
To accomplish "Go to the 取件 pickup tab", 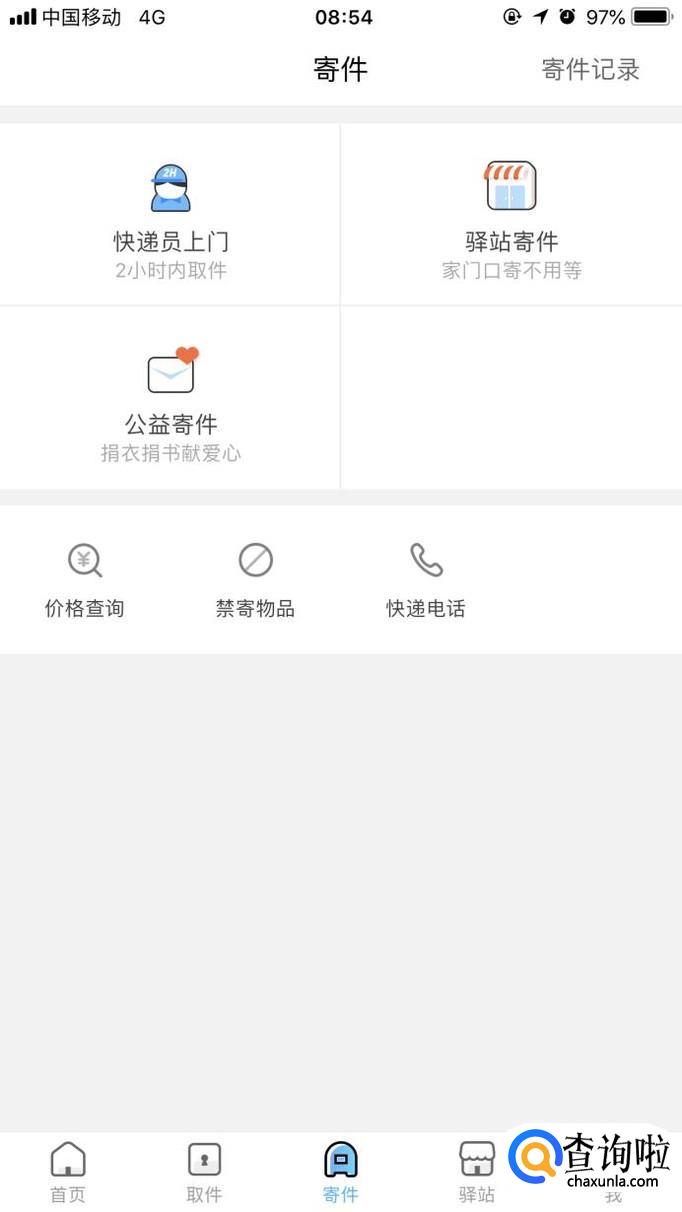I will (x=204, y=1172).
